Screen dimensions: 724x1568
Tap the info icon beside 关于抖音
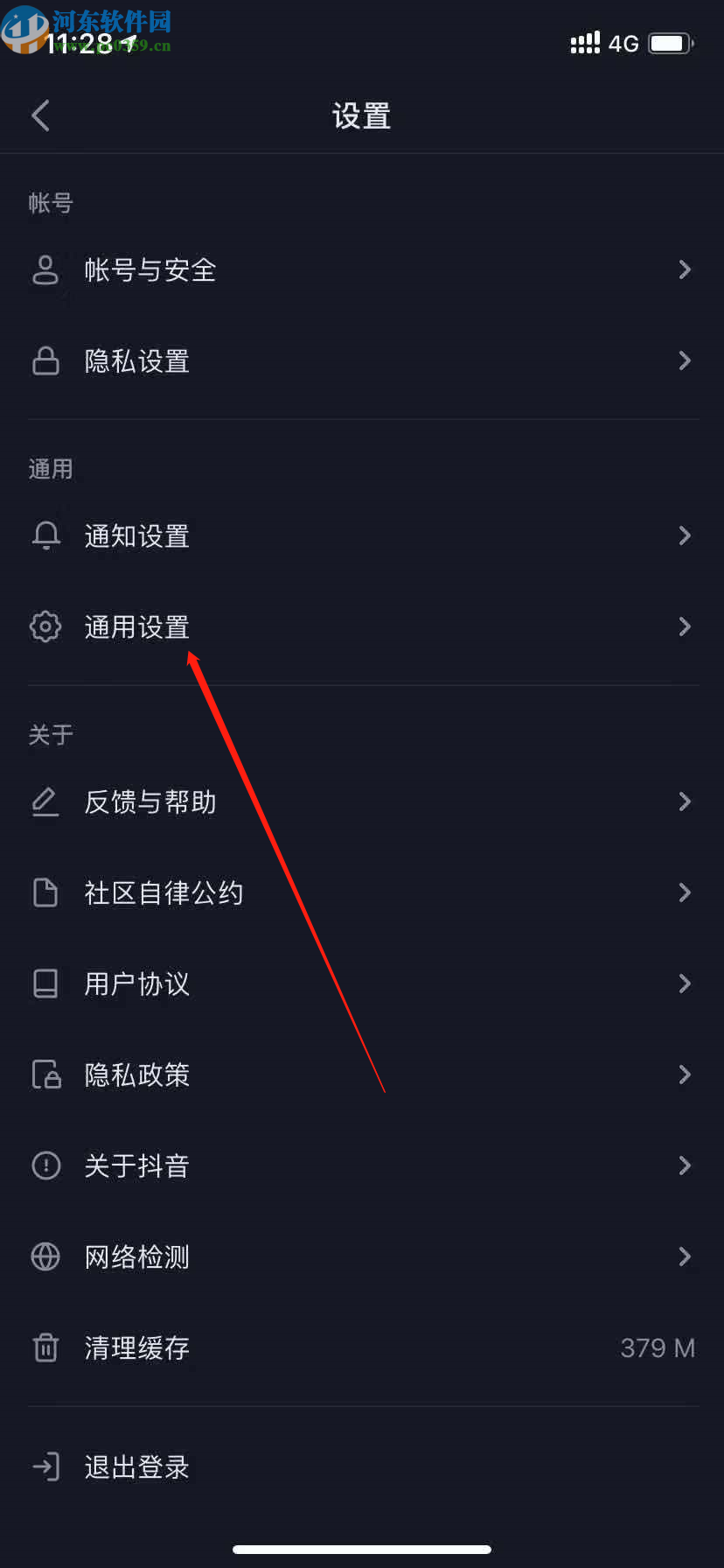tap(45, 1165)
